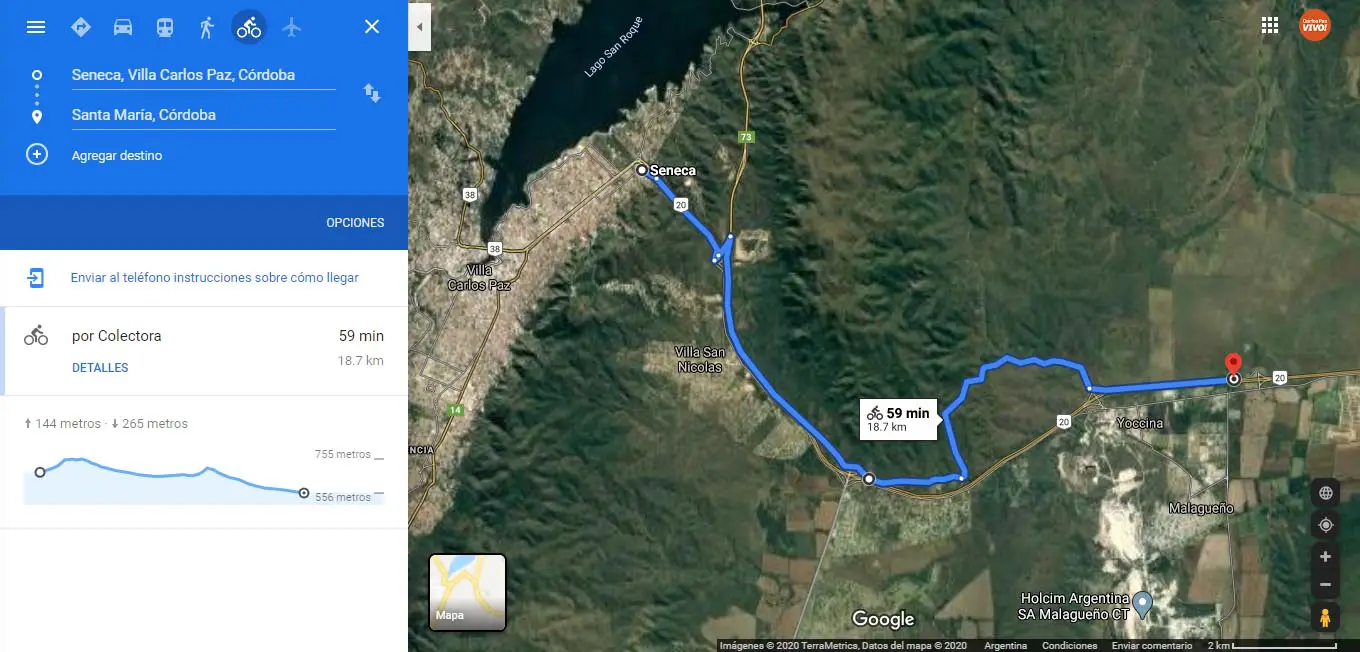Open route OPCIONES
Image resolution: width=1360 pixels, height=652 pixels.
[355, 222]
